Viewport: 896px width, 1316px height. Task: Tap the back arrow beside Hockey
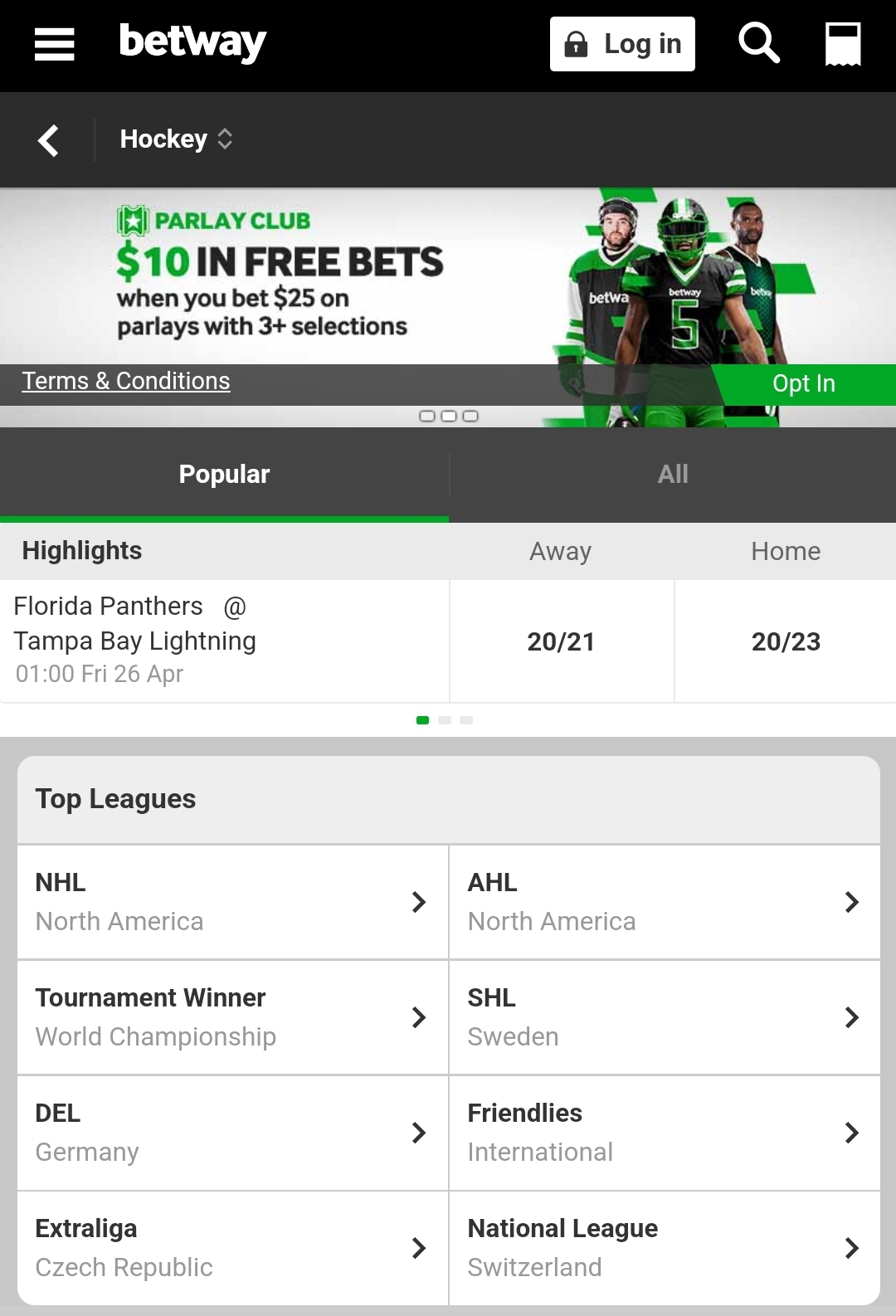pos(47,139)
